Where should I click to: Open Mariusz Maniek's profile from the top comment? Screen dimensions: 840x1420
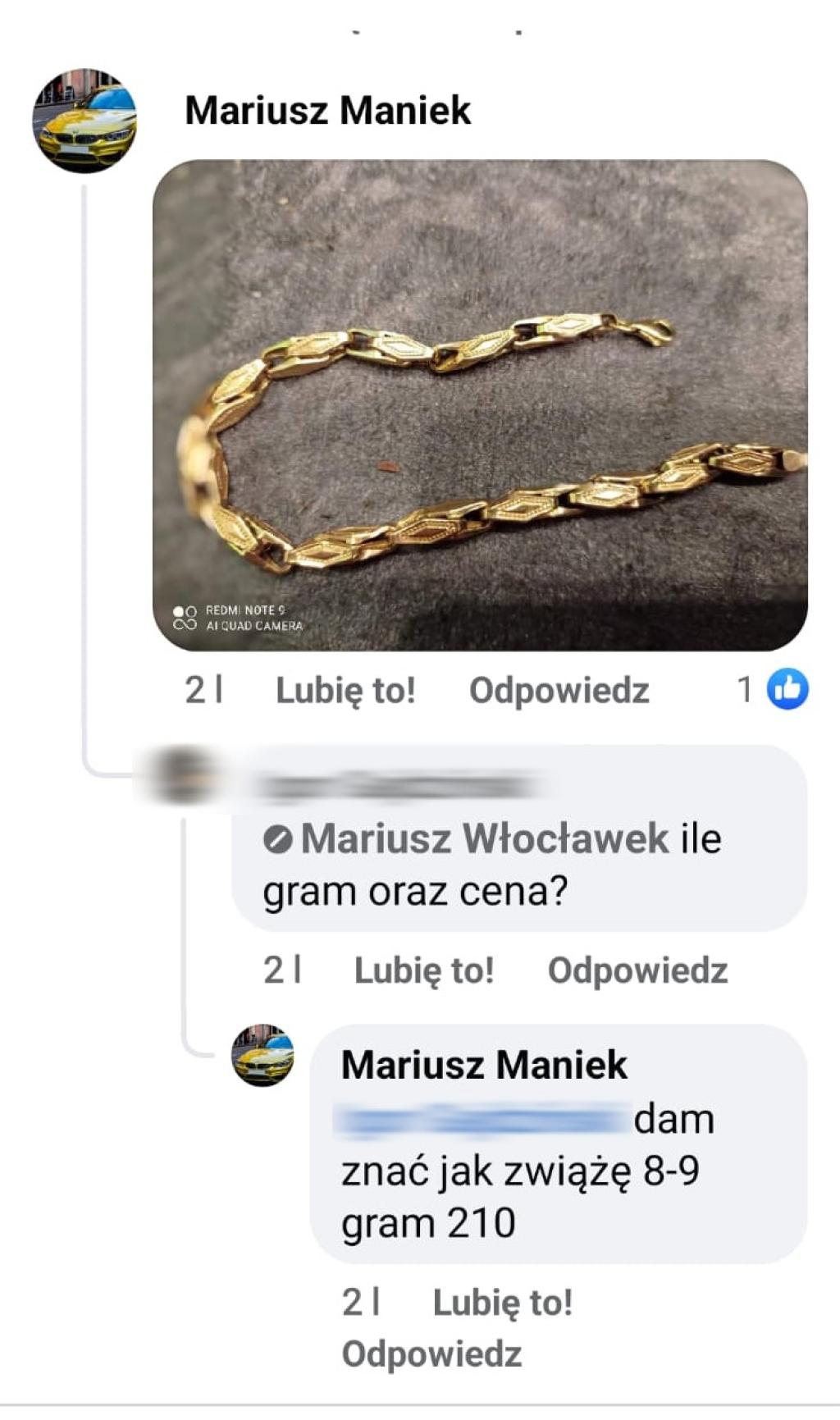[x=327, y=111]
